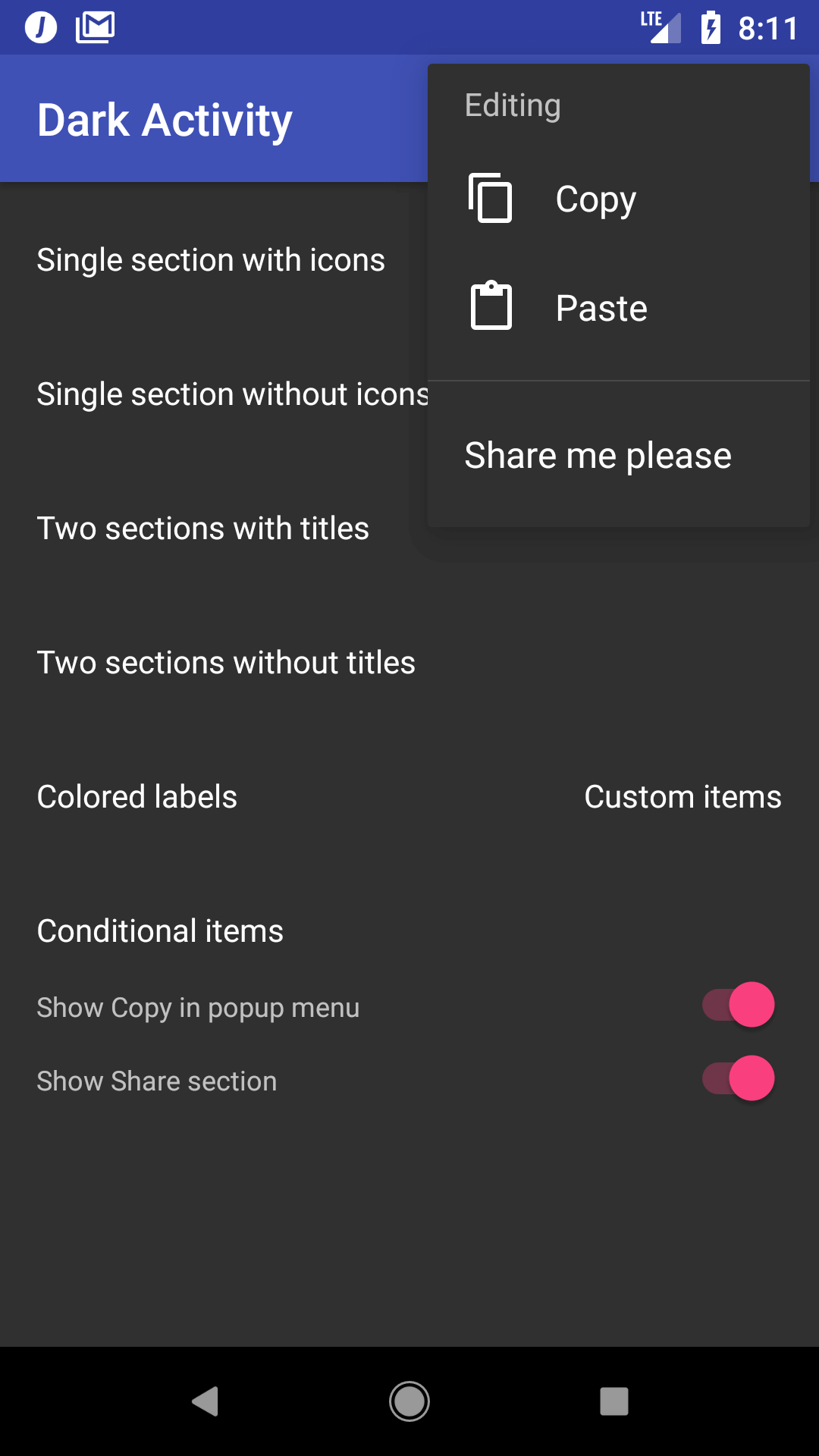Screen dimensions: 819x1456
Task: Turn off Show Share section switch
Action: 739,1078
